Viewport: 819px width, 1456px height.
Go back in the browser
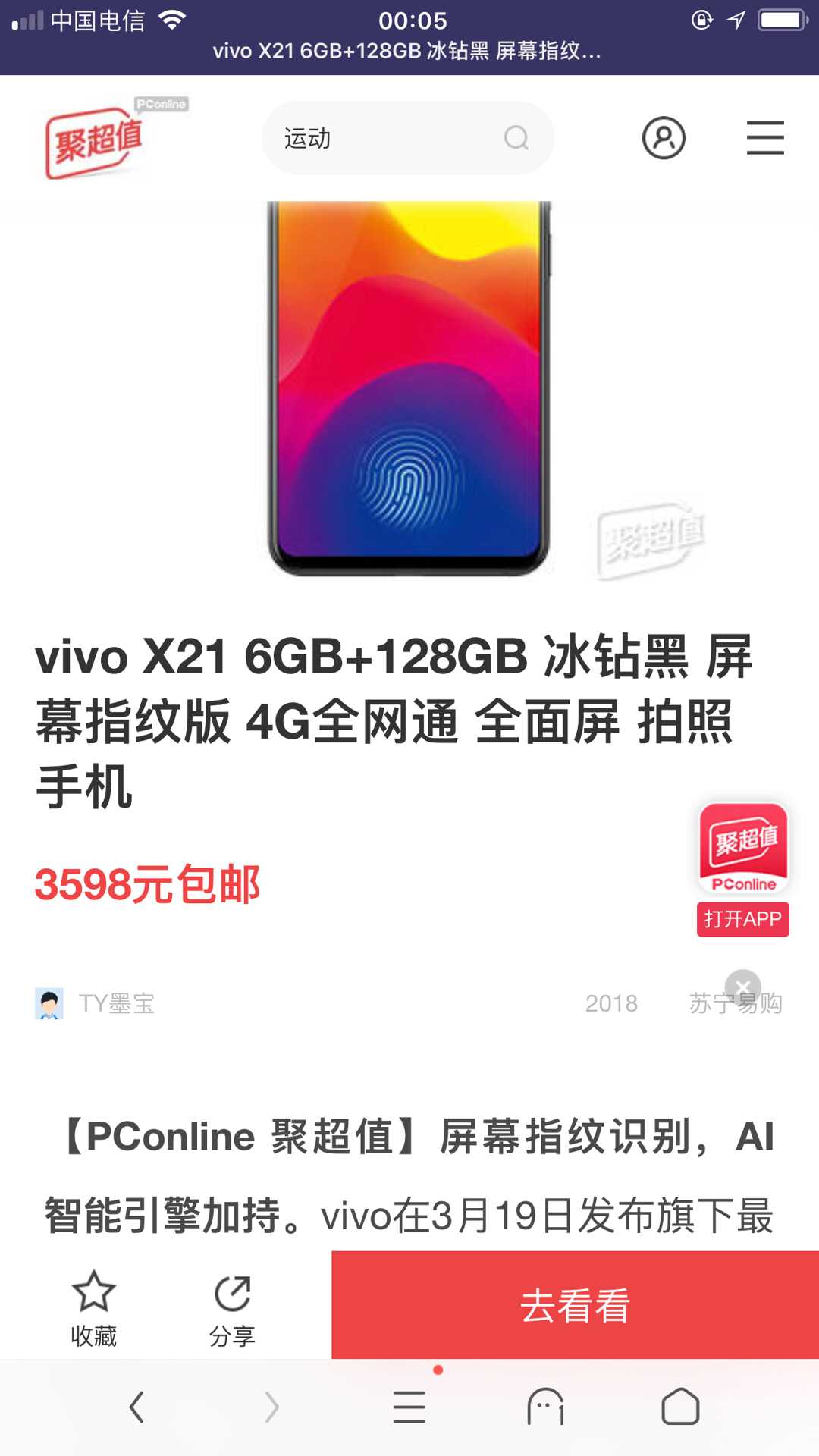(x=136, y=1407)
